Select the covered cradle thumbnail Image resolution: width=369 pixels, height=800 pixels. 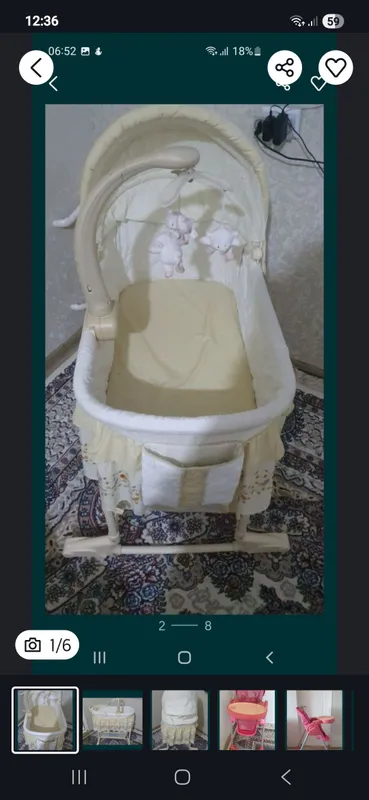(181, 720)
